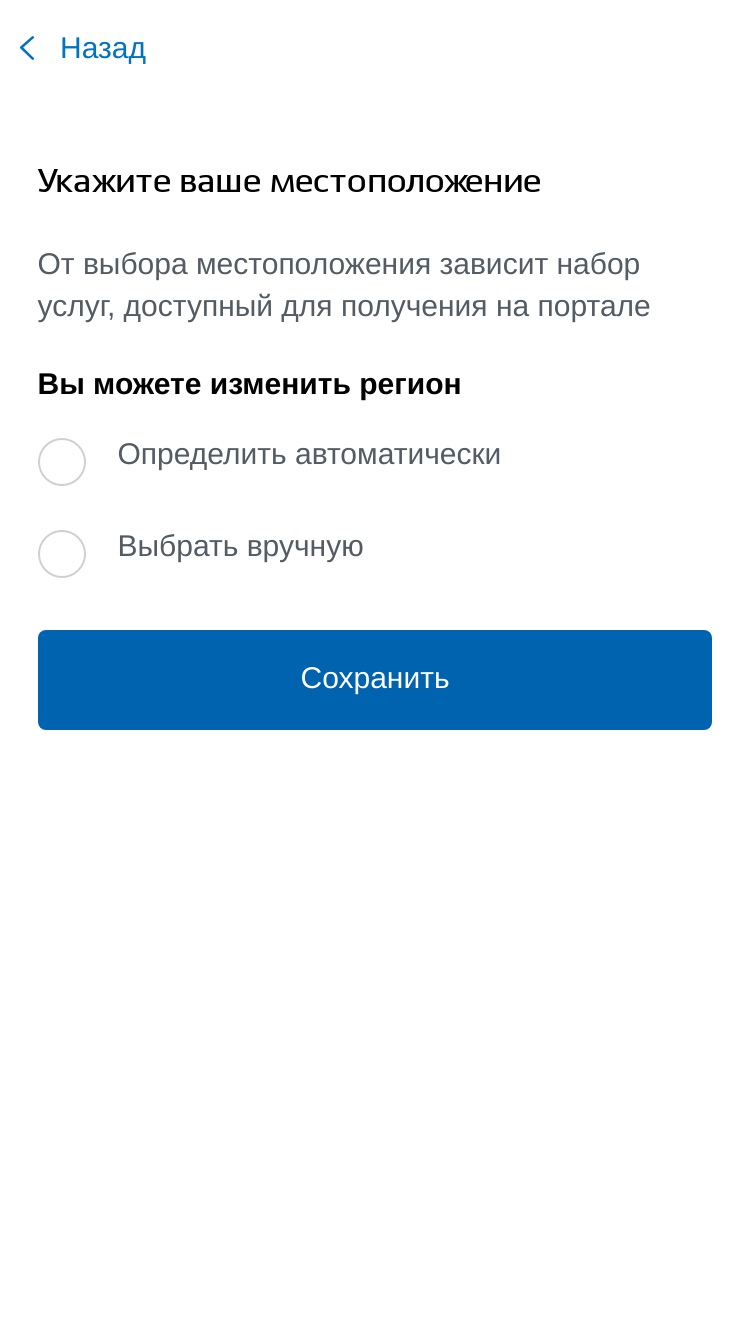The height and width of the screenshot is (1334, 750).
Task: Go back via the Назад link
Action: coord(82,48)
